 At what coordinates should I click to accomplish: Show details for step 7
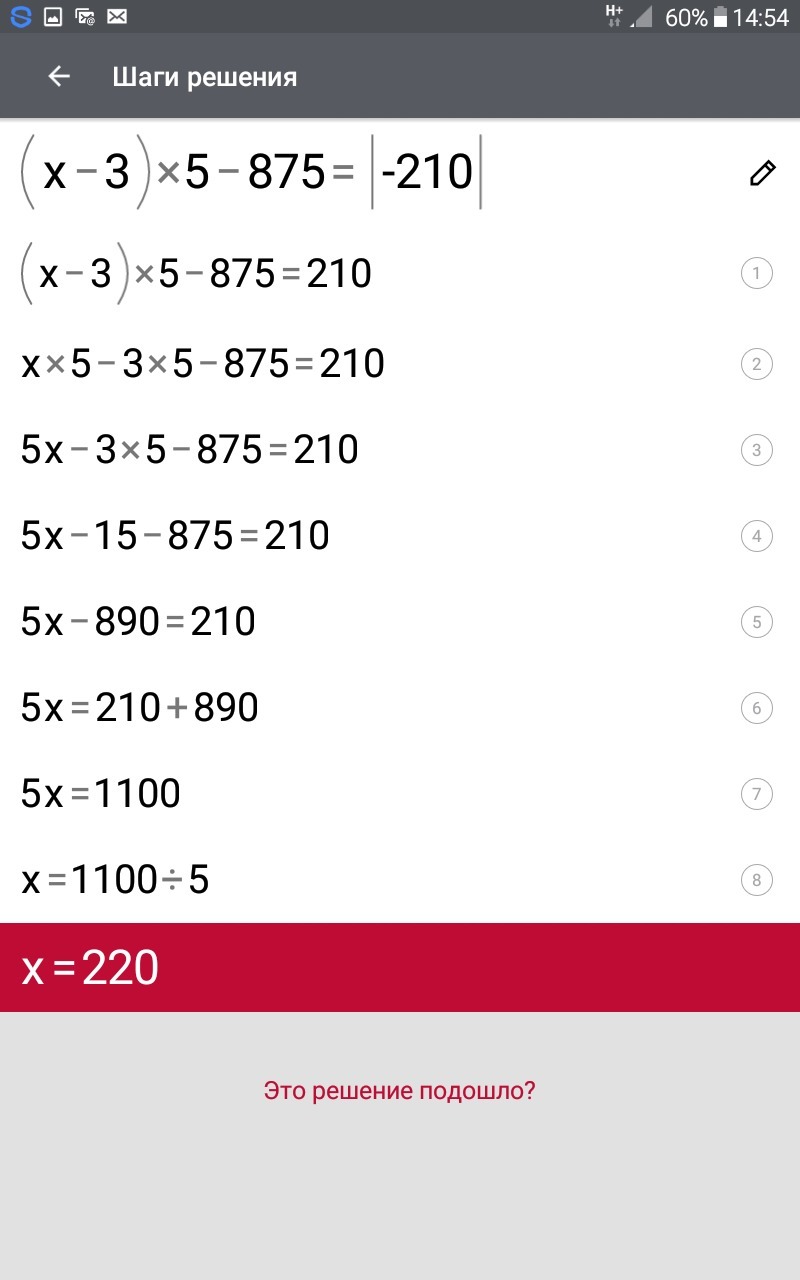pyautogui.click(x=757, y=795)
